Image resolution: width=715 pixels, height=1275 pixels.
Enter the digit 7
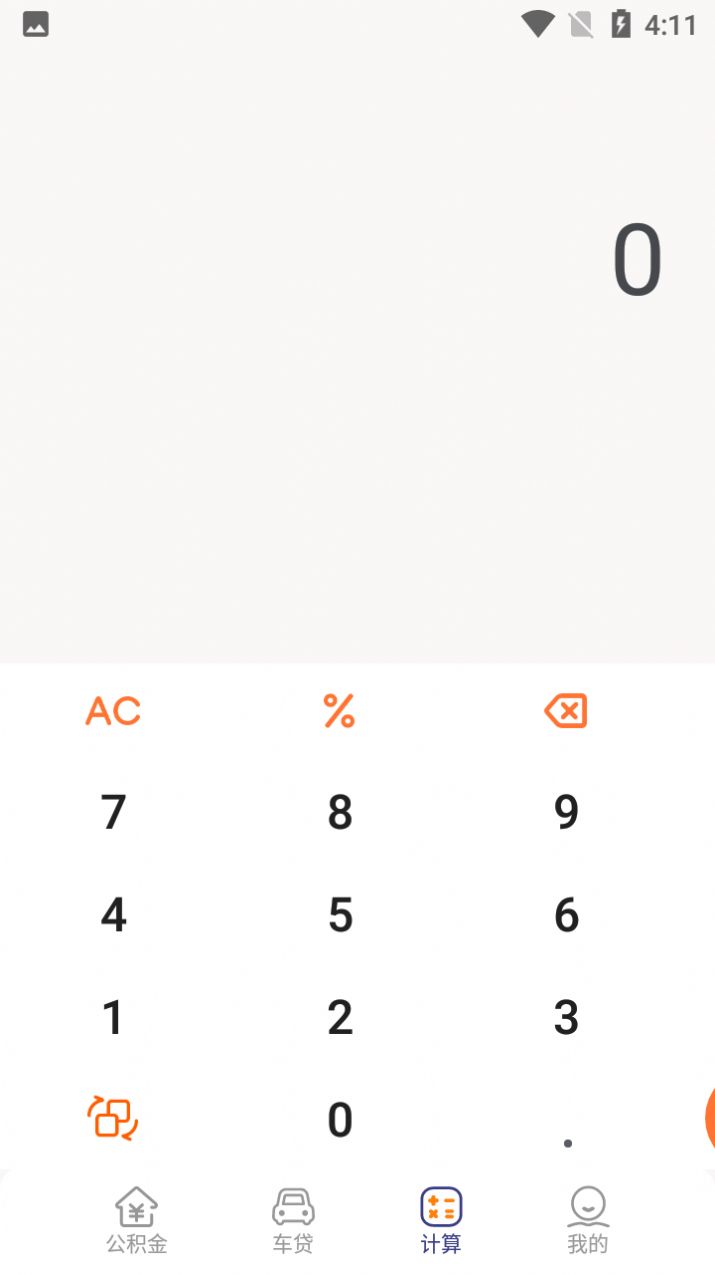pos(113,813)
